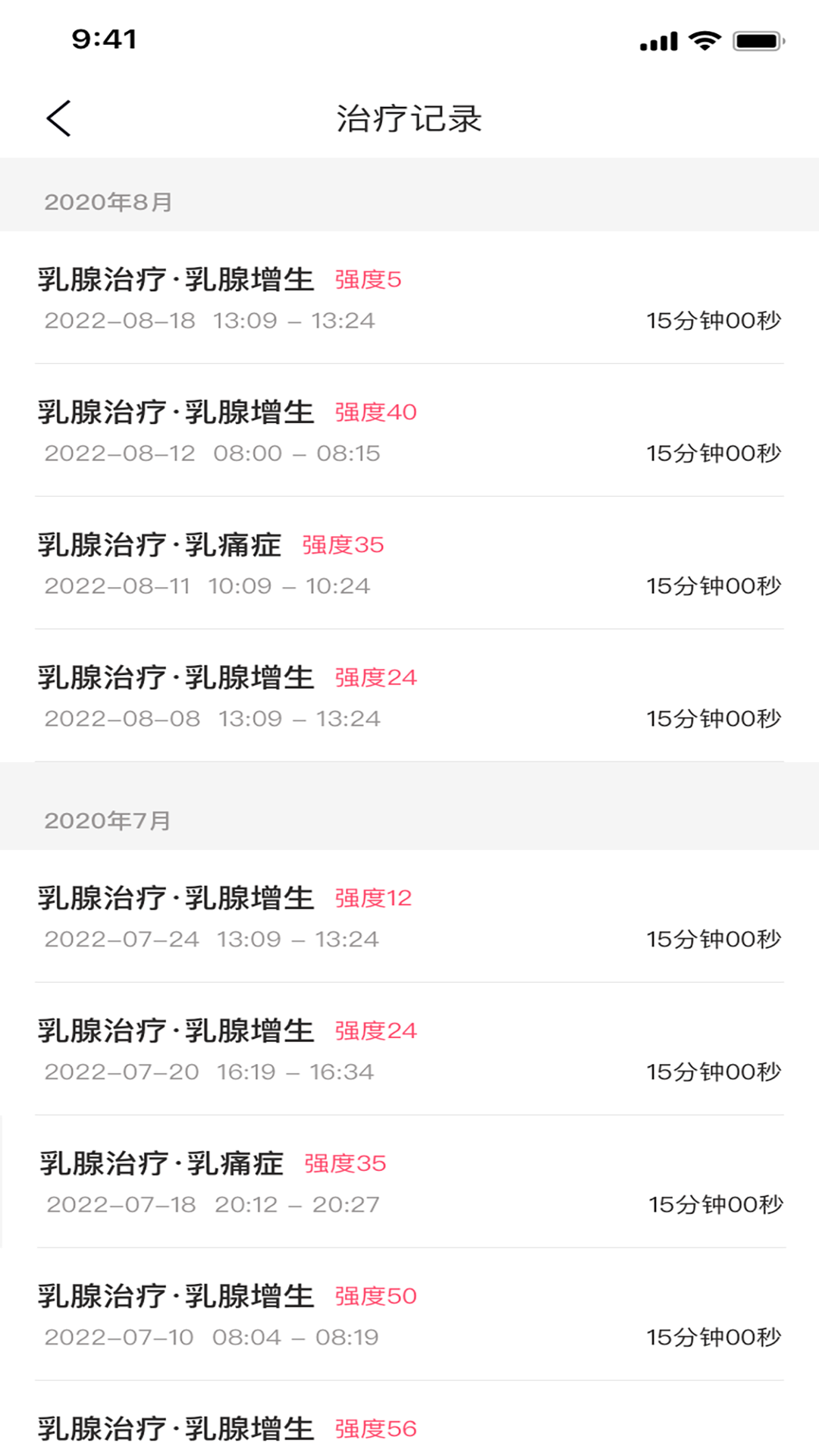Open the 2022-07-24 强度12 record

409,917
